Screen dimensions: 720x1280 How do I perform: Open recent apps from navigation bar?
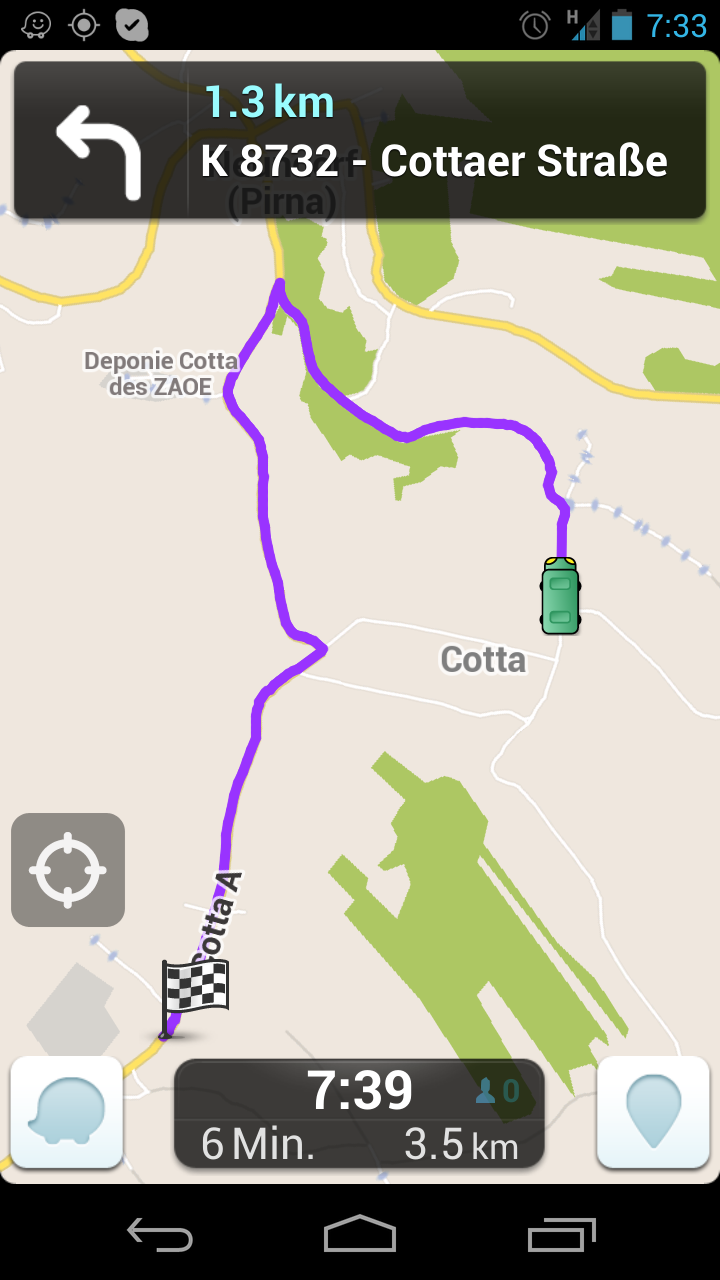pyautogui.click(x=561, y=1234)
